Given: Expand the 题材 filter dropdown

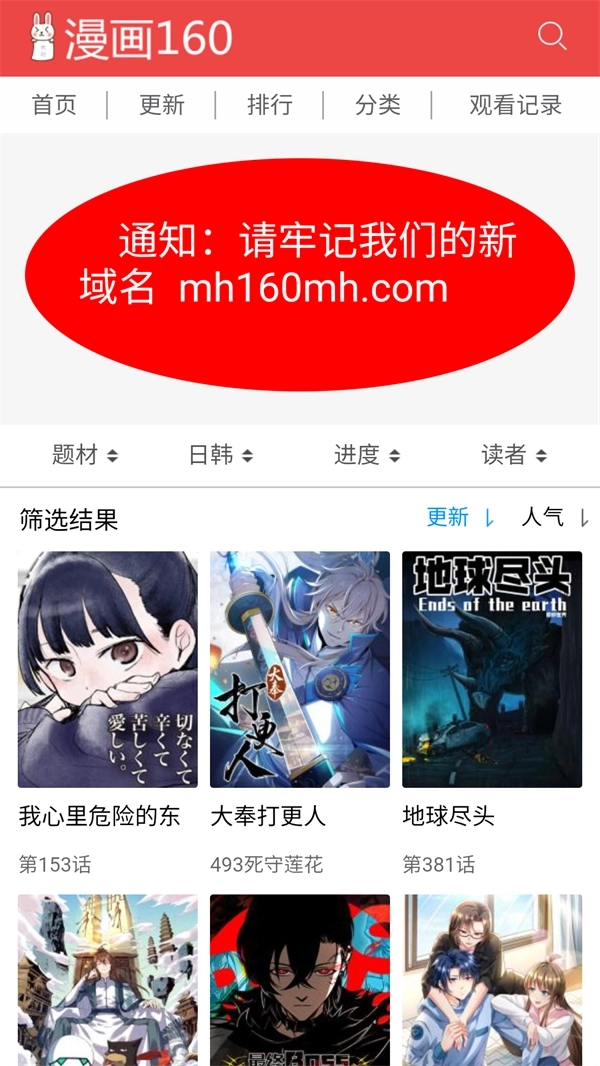Looking at the screenshot, I should [85, 456].
